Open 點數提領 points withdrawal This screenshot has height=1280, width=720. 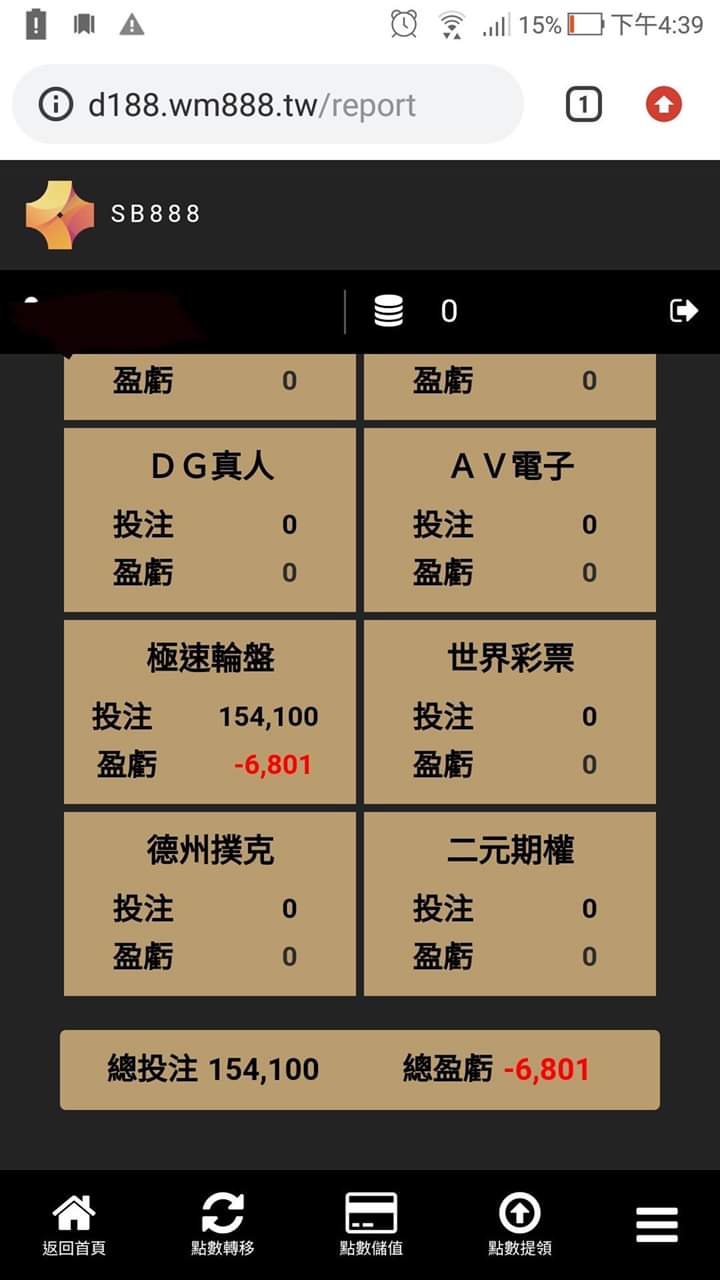519,1224
